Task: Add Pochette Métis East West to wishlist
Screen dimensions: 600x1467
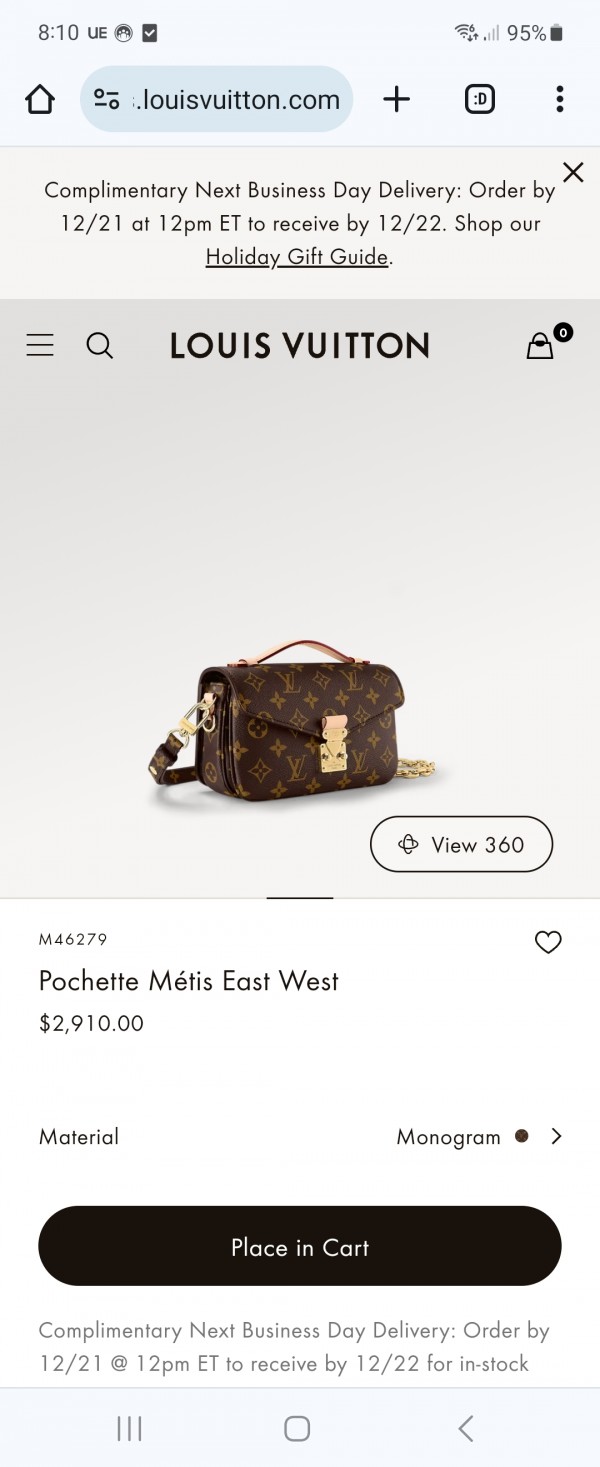Action: point(548,942)
